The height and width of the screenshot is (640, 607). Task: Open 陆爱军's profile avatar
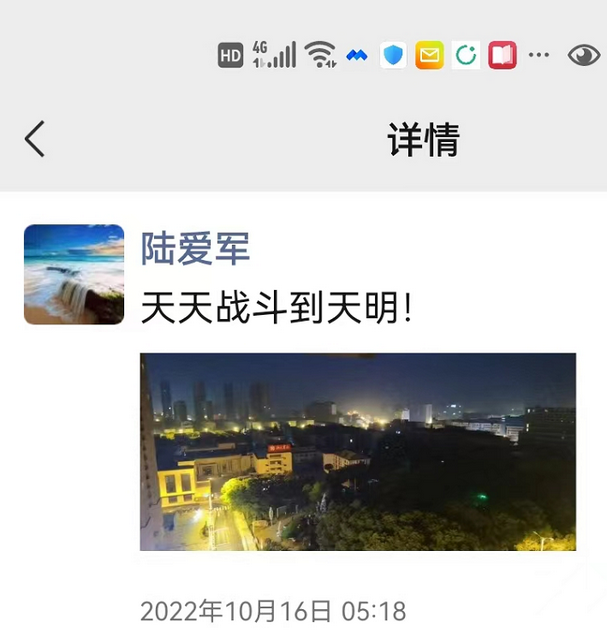(x=74, y=274)
